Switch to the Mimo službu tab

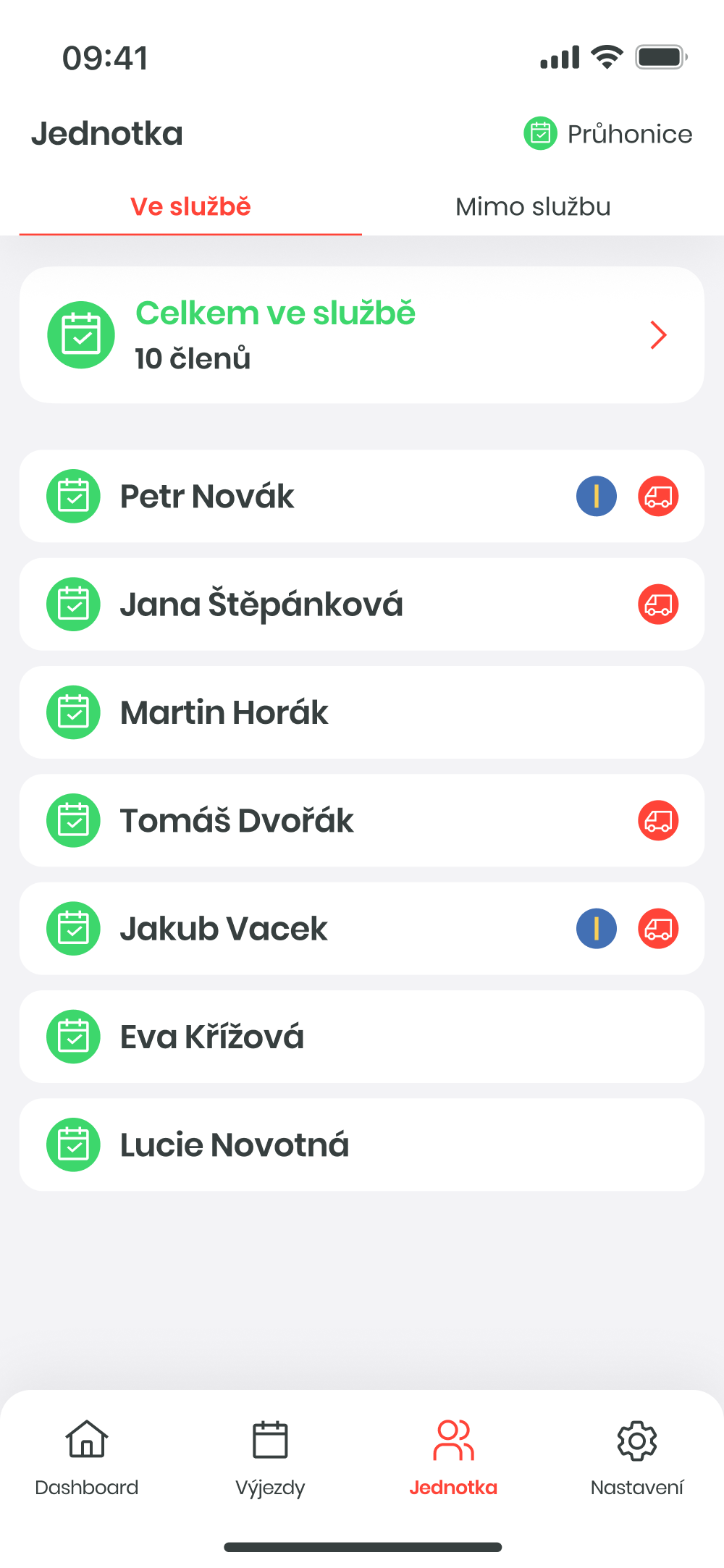(x=533, y=206)
